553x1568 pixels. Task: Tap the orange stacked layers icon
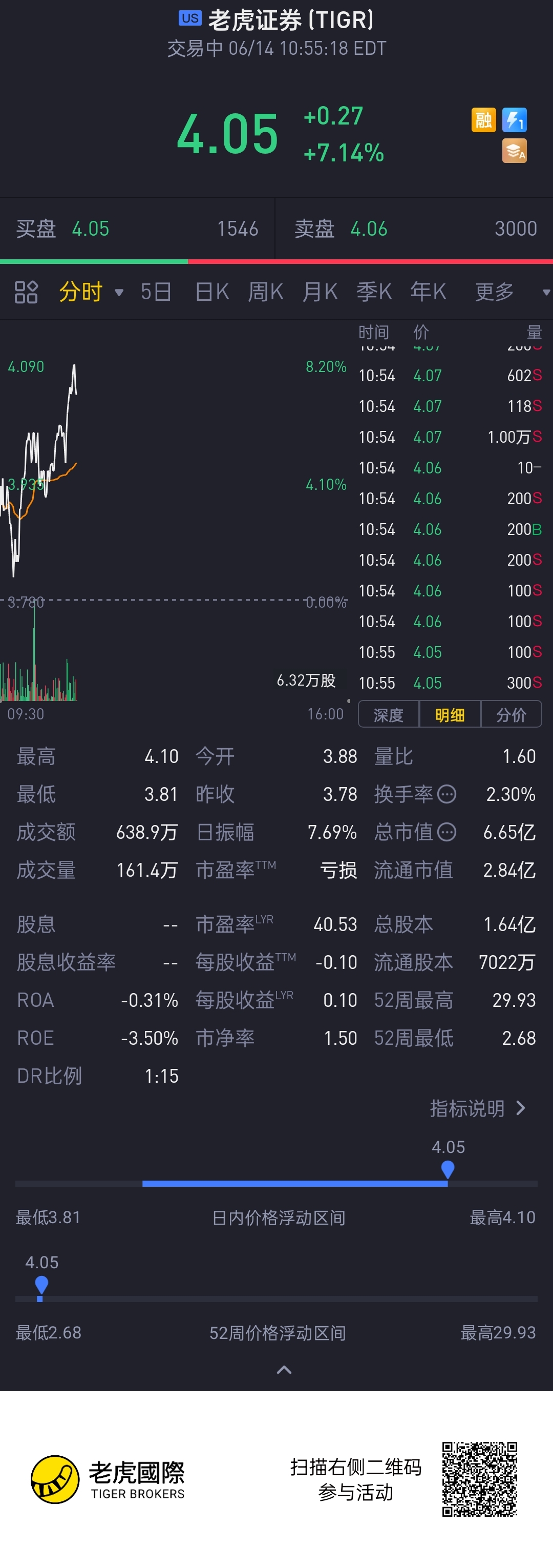(x=515, y=151)
